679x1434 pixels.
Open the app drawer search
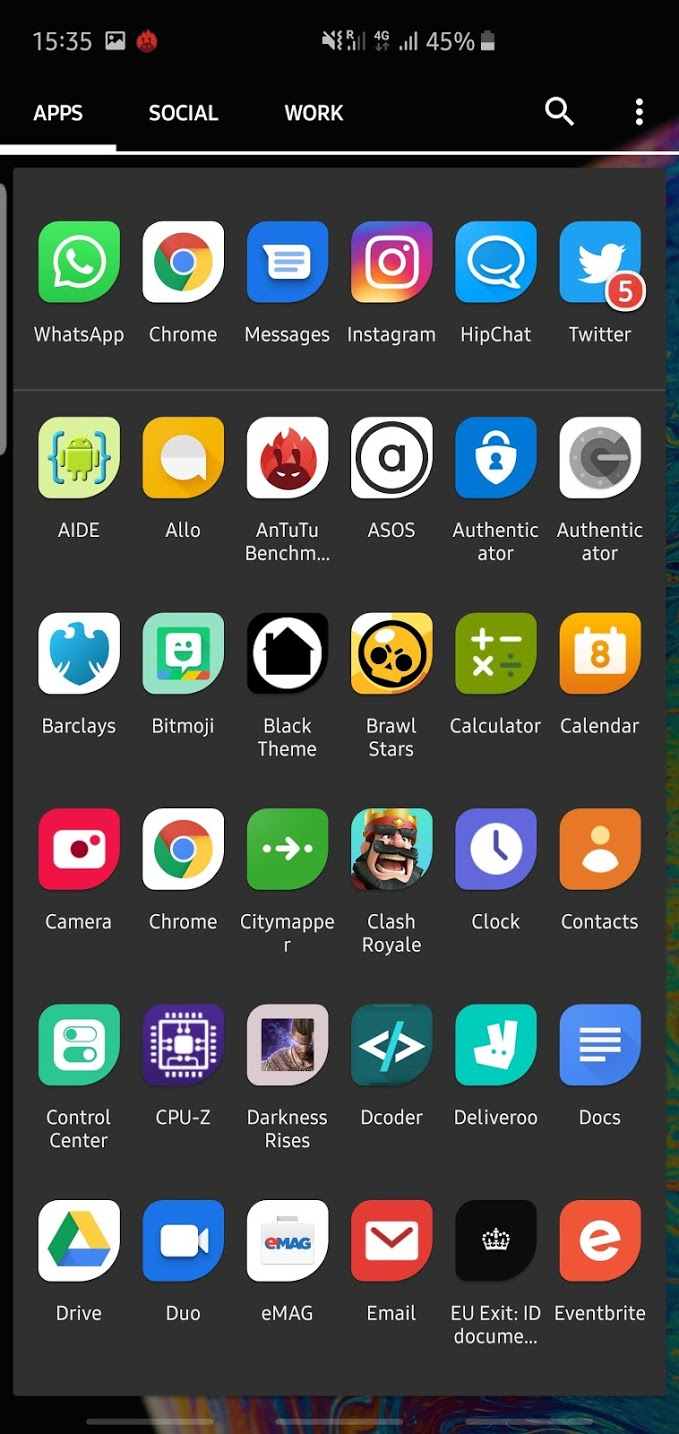coord(559,112)
